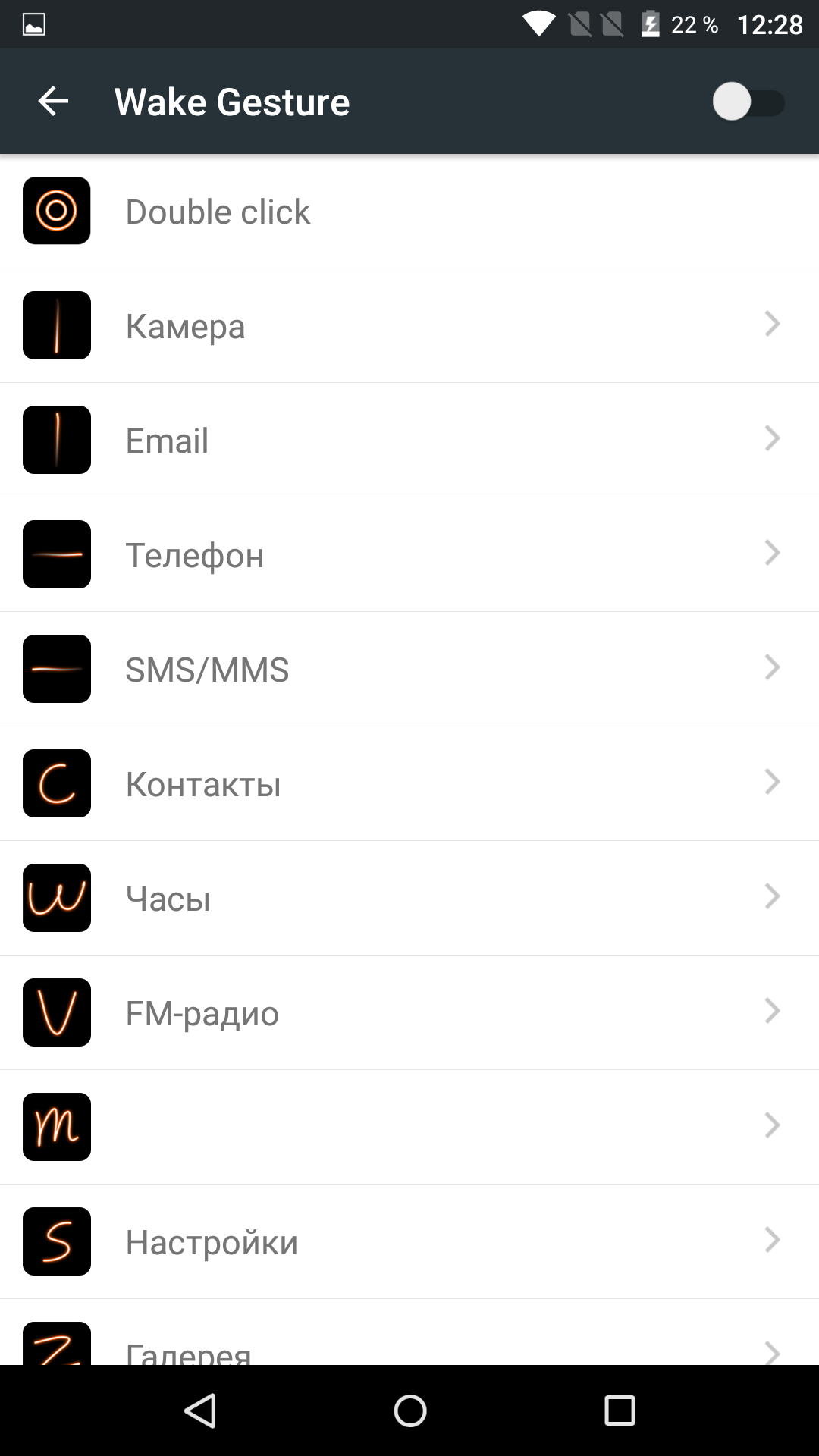Tap the system home button
819x1456 pixels.
[x=409, y=1410]
